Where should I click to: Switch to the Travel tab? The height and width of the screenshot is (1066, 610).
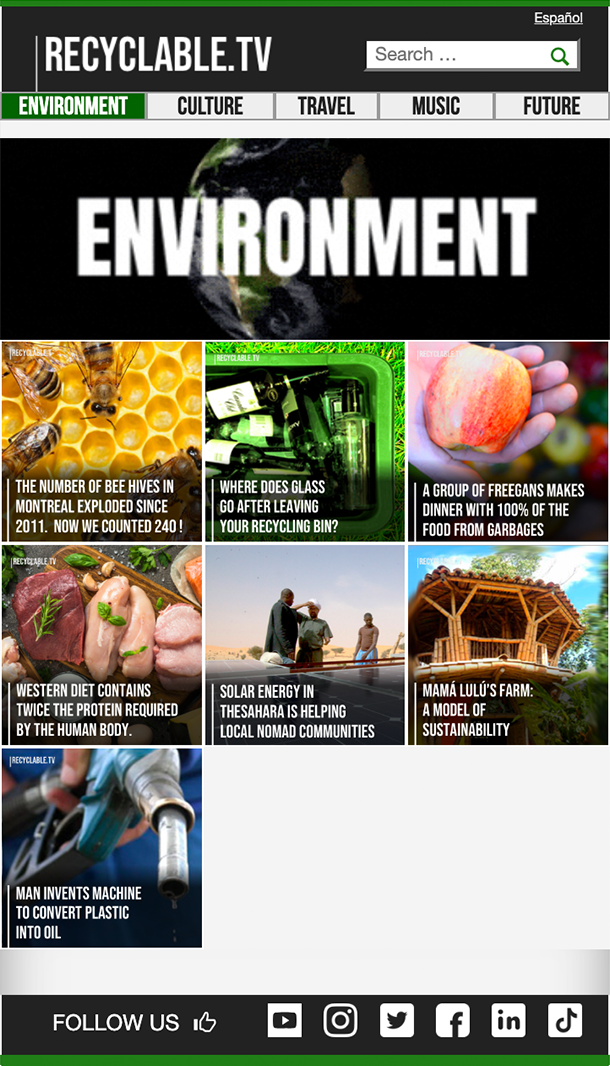[326, 106]
